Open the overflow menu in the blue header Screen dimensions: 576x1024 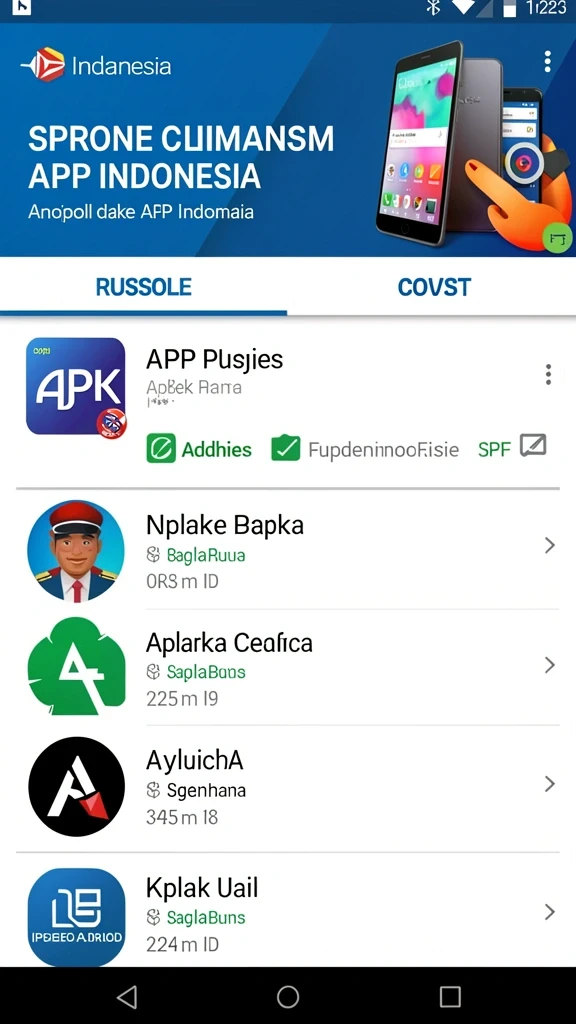547,61
